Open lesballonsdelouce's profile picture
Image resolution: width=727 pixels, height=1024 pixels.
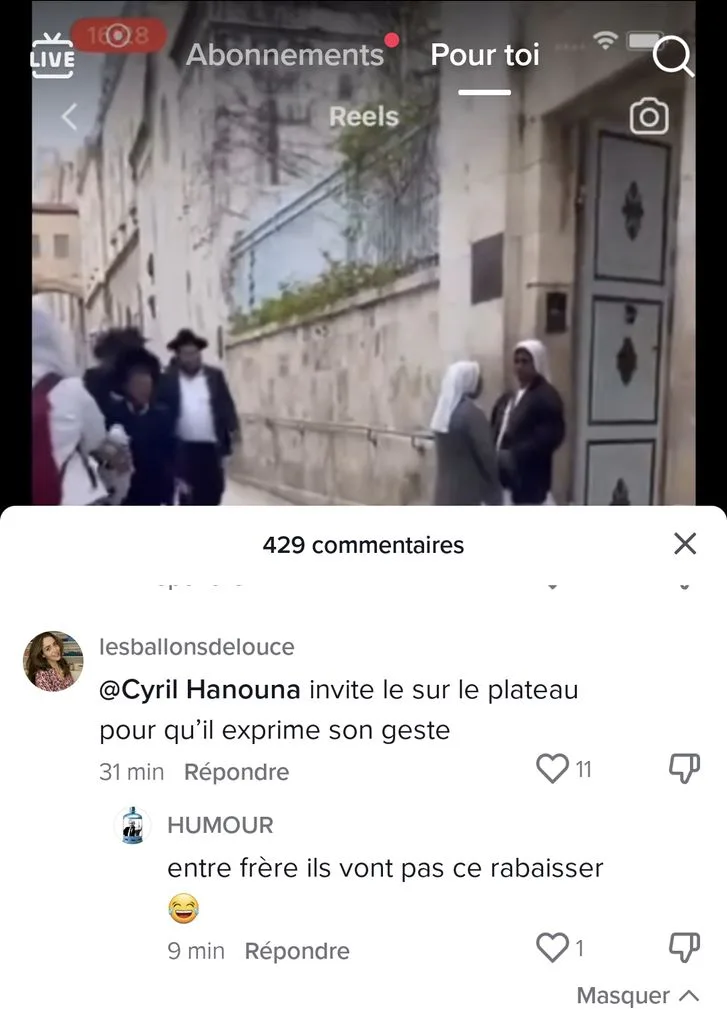(54, 661)
